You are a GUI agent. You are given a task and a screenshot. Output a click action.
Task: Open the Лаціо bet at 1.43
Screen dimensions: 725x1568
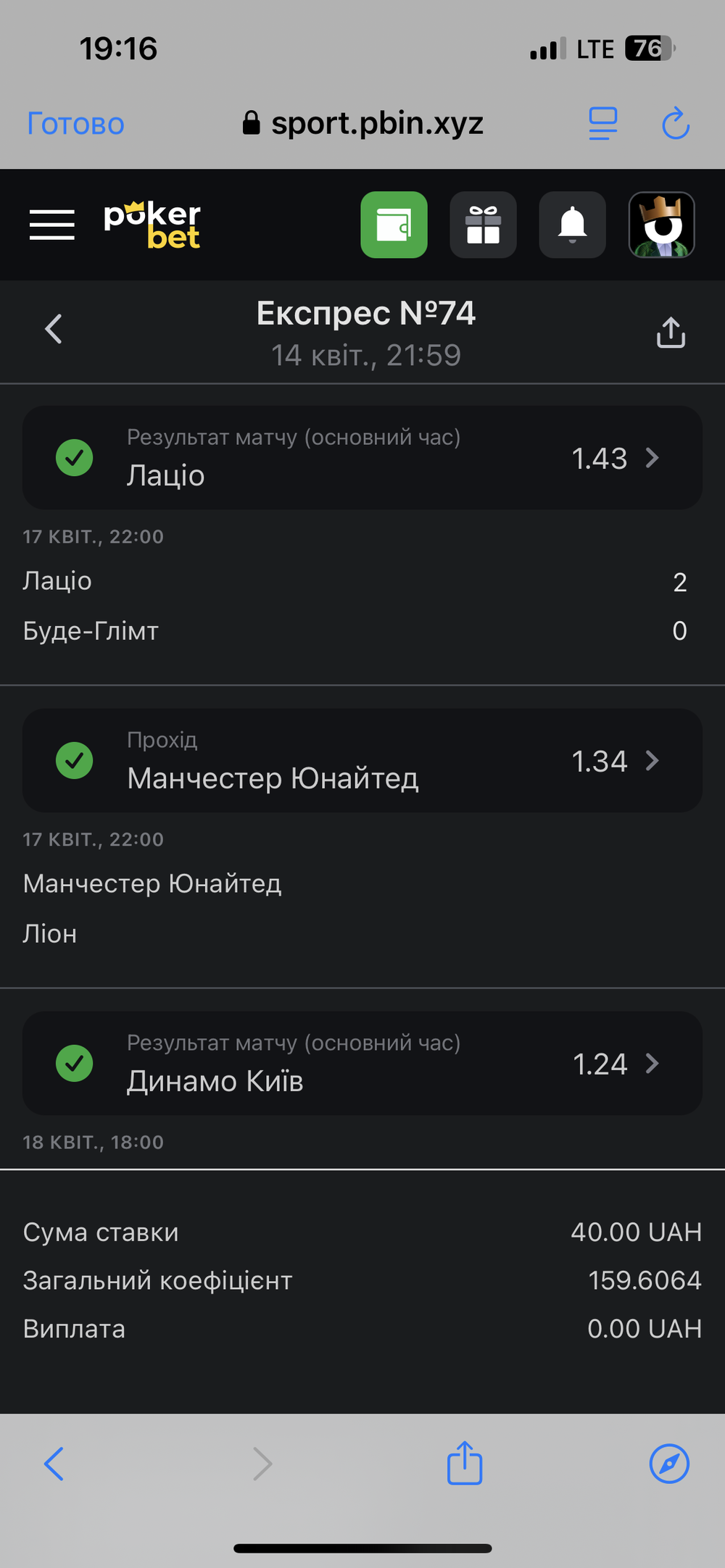point(362,458)
